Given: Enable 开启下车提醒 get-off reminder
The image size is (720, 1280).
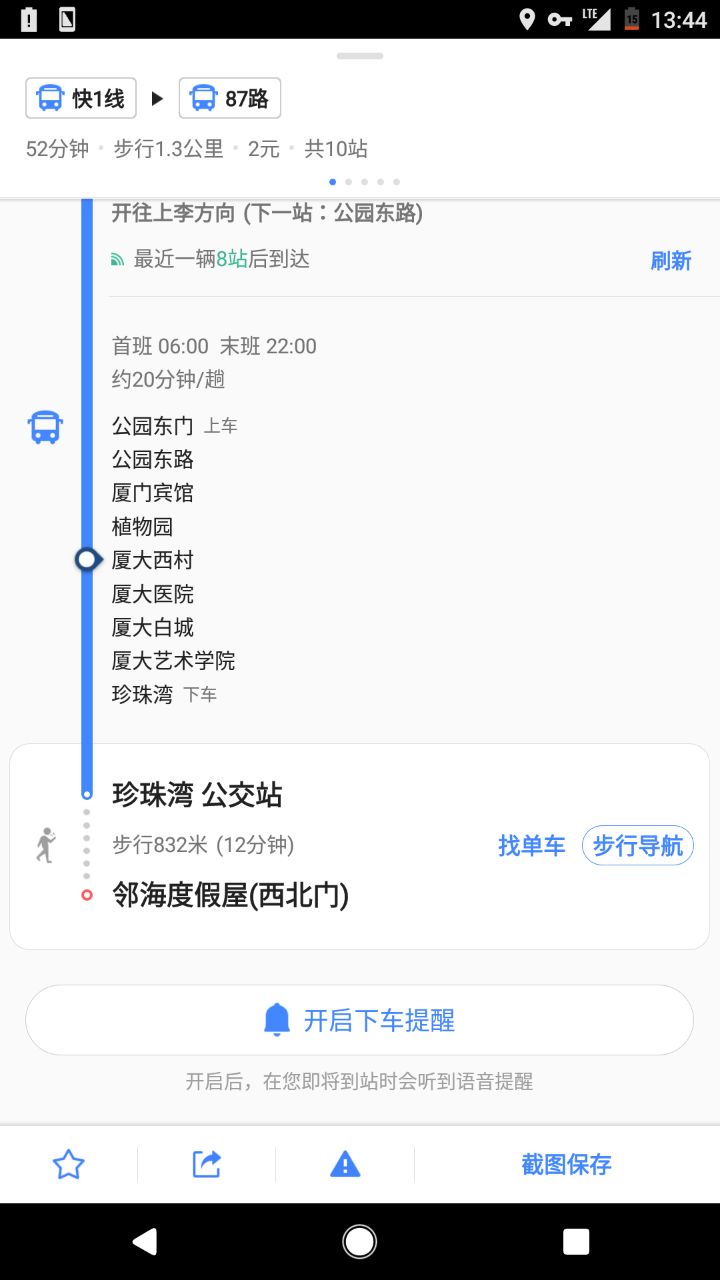Looking at the screenshot, I should (359, 1020).
